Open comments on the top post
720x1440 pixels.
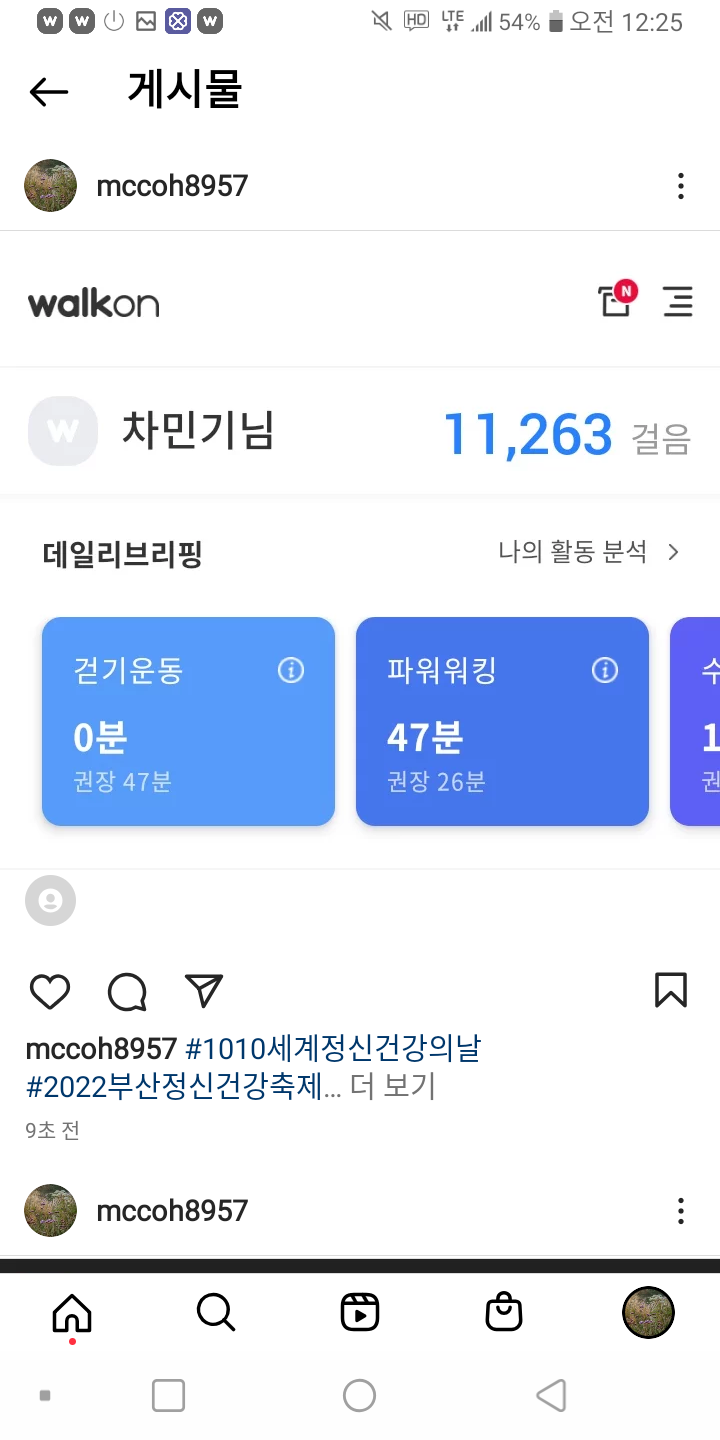click(x=127, y=991)
